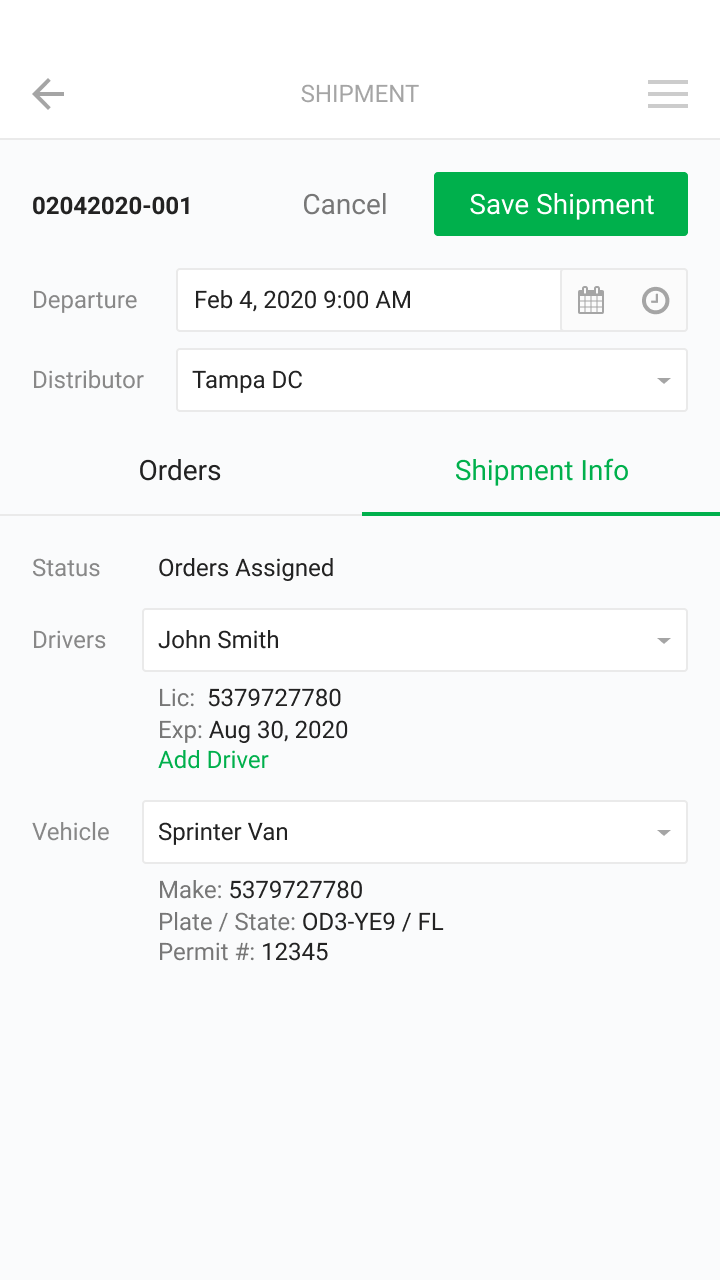The width and height of the screenshot is (720, 1280).
Task: Open the clock time picker
Action: [655, 300]
